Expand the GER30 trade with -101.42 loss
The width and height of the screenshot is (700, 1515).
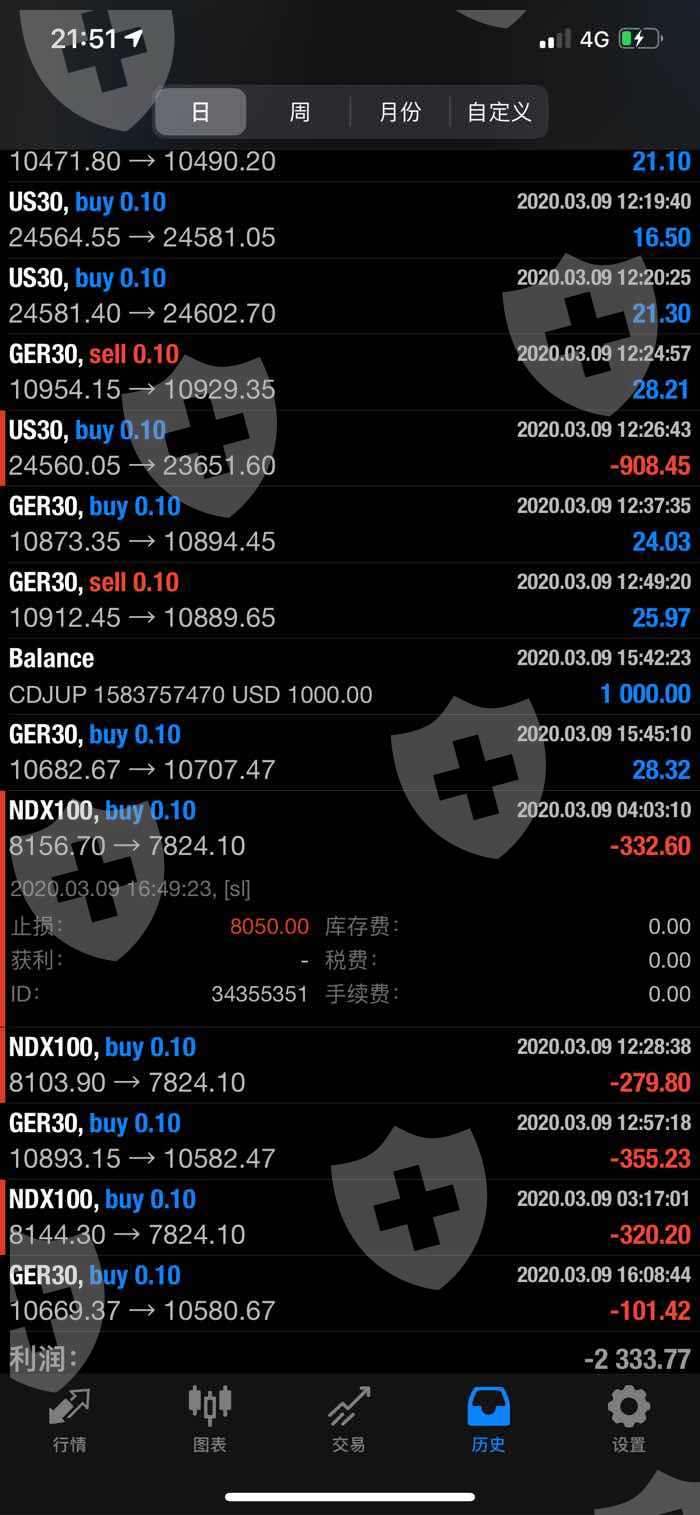(350, 1293)
